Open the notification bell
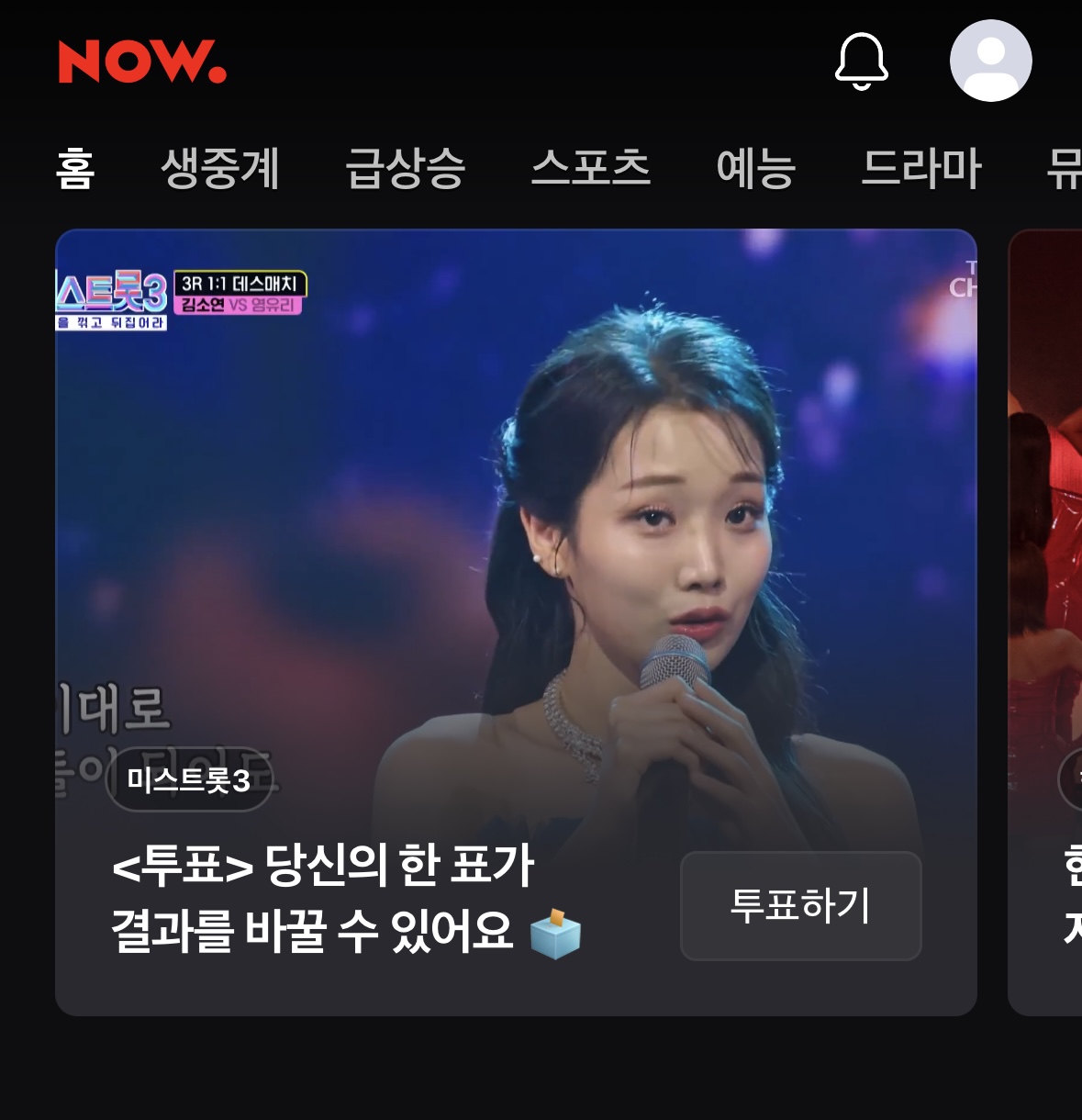The width and height of the screenshot is (1082, 1120). coord(862,61)
